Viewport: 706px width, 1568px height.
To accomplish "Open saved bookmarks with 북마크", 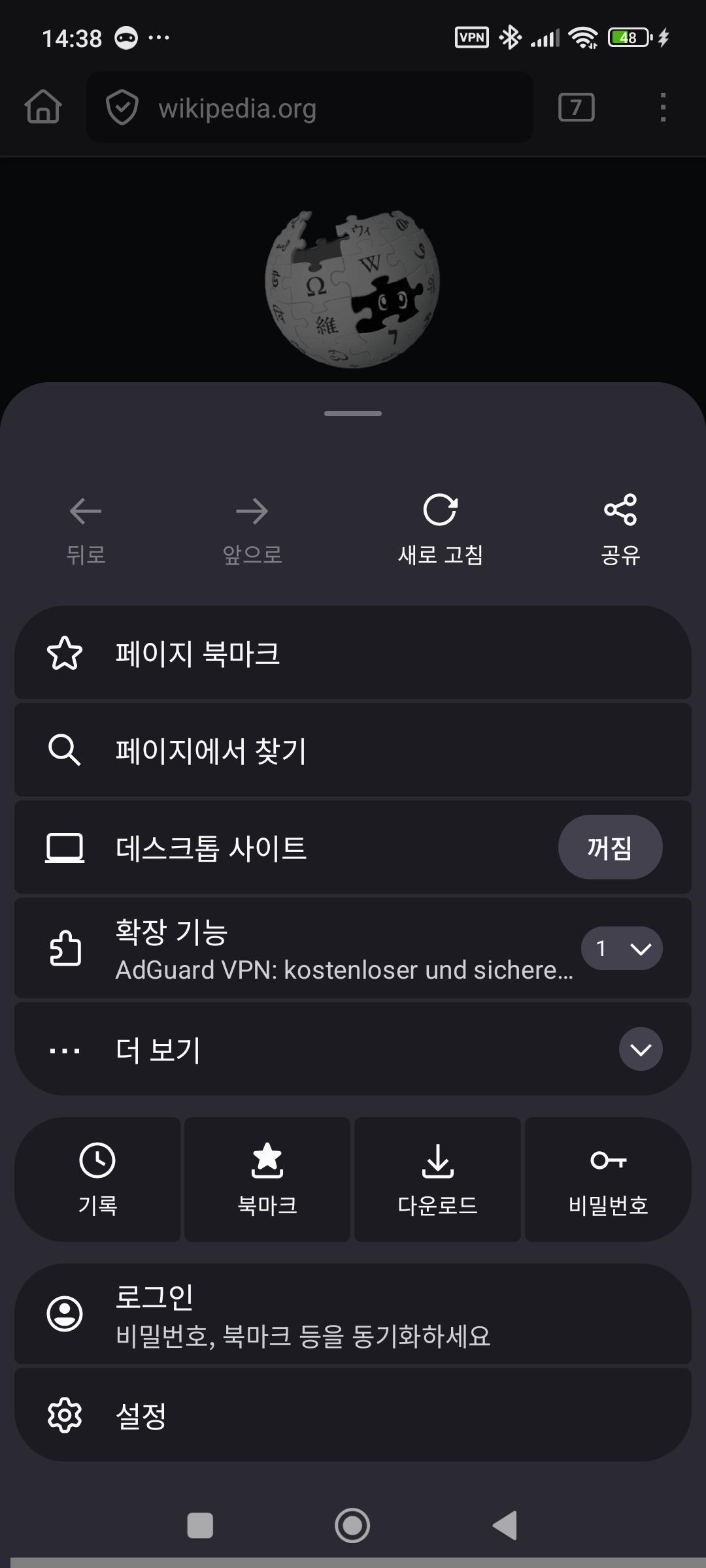I will pos(267,1179).
